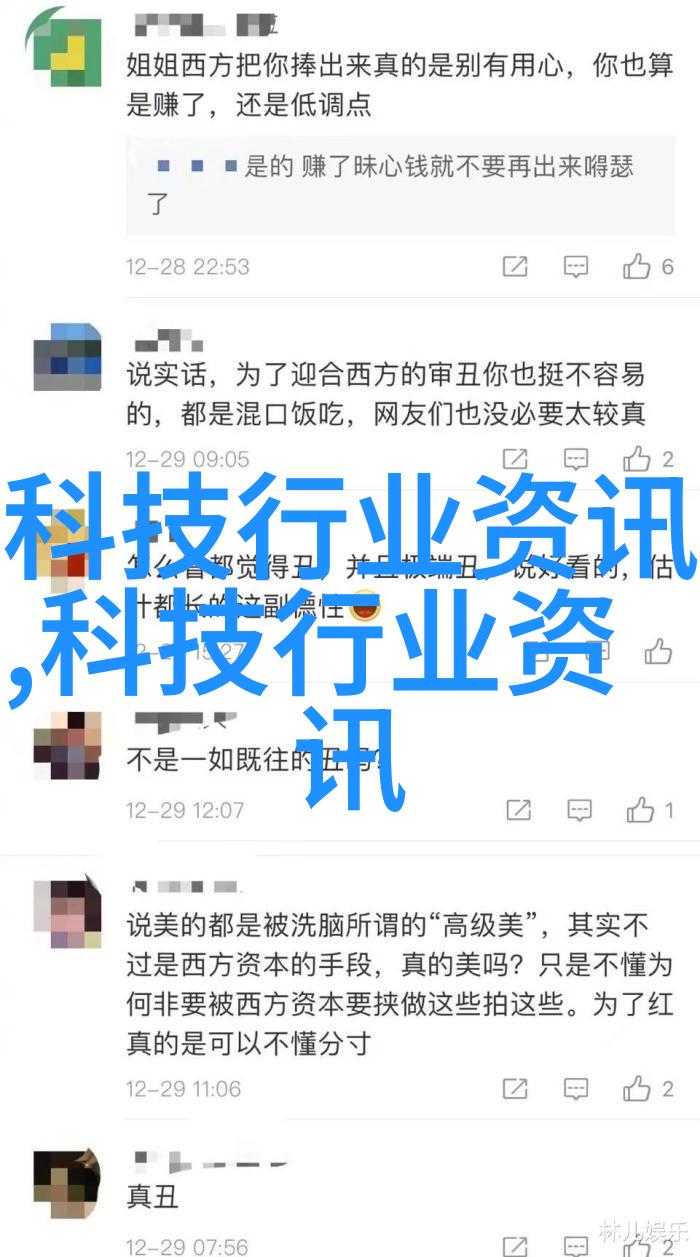700x1257 pixels.
Task: Open the nested reply under the first comment
Action: (400, 185)
